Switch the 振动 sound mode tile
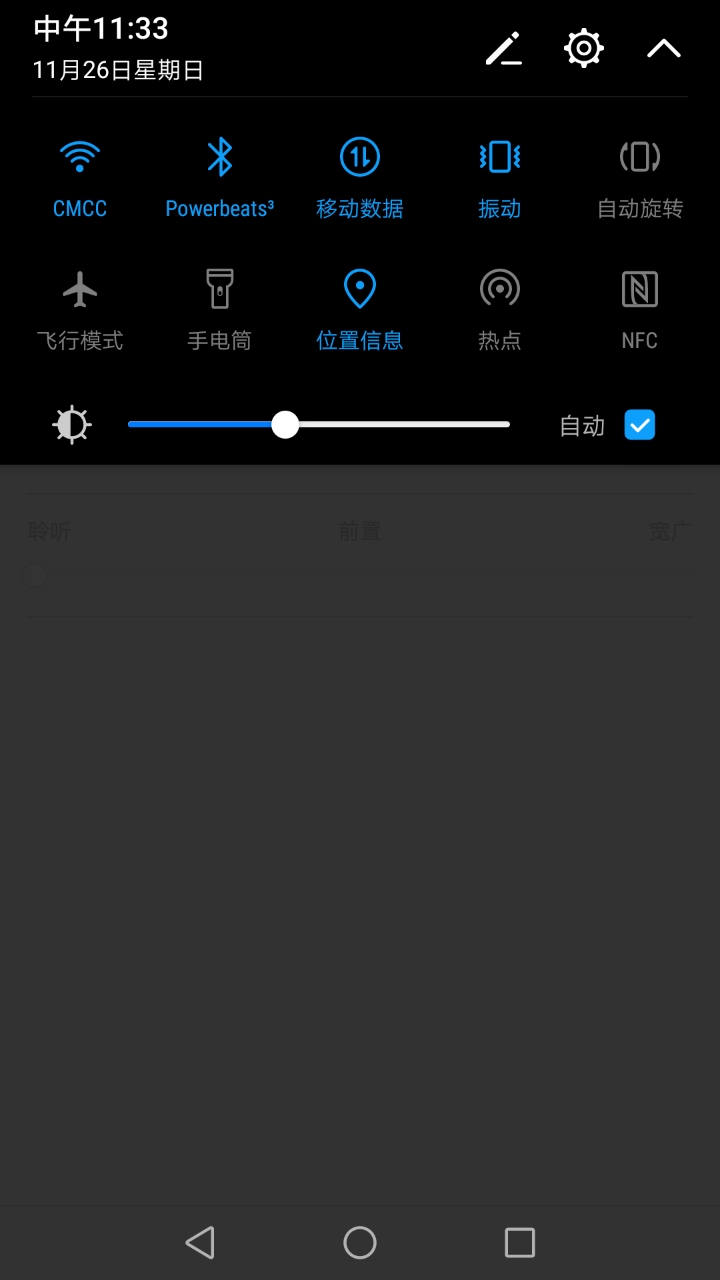Screen dimensions: 720x1280 [500, 157]
